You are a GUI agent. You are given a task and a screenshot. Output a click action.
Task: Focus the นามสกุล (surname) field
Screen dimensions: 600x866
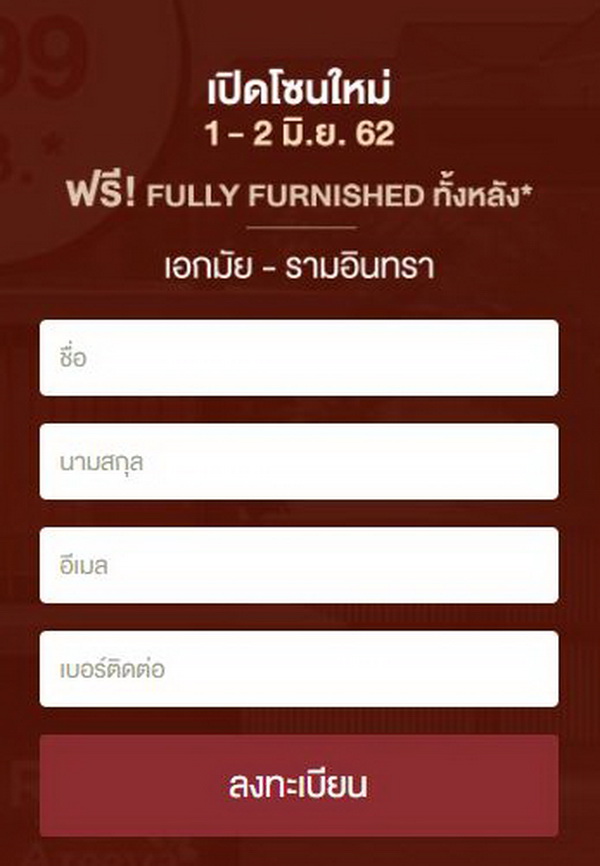click(x=298, y=462)
